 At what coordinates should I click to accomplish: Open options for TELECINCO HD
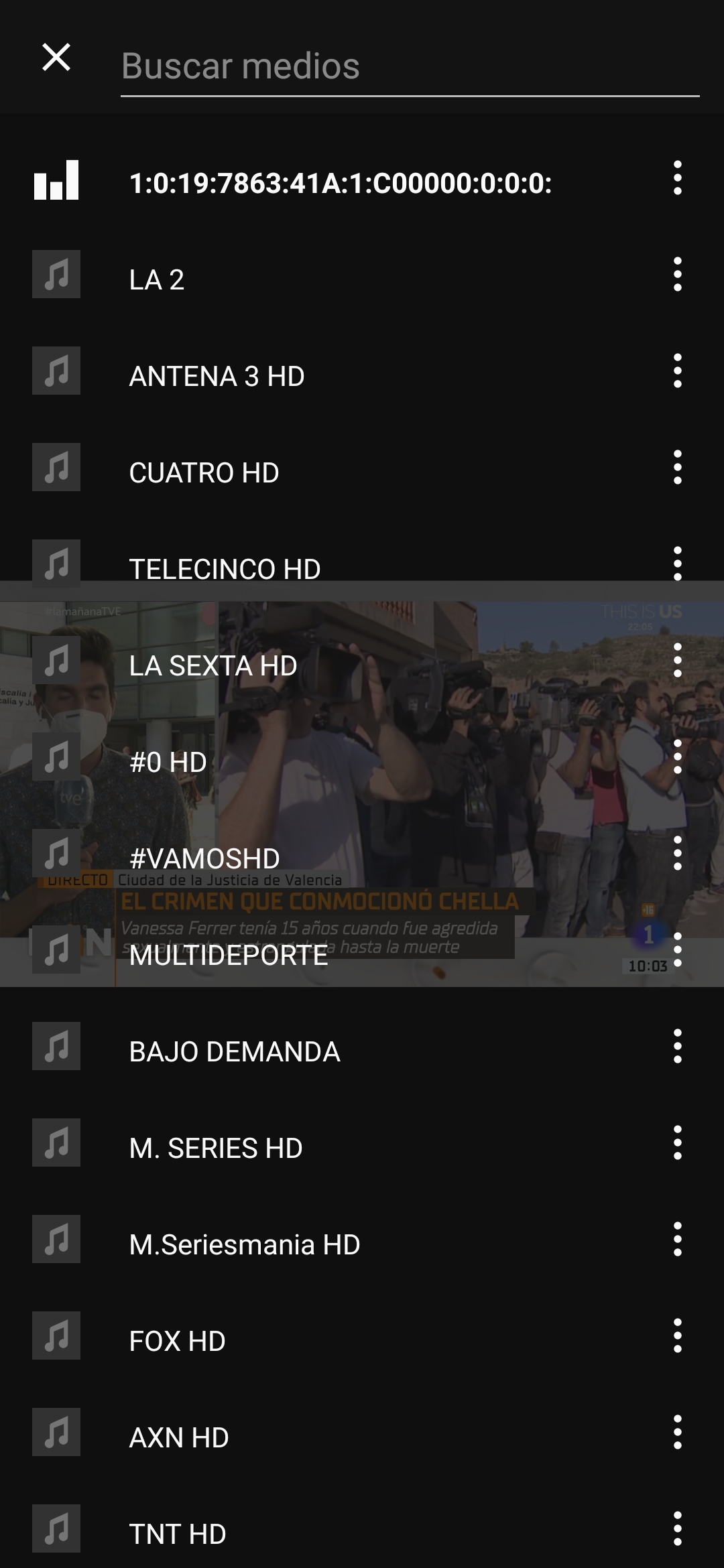678,564
